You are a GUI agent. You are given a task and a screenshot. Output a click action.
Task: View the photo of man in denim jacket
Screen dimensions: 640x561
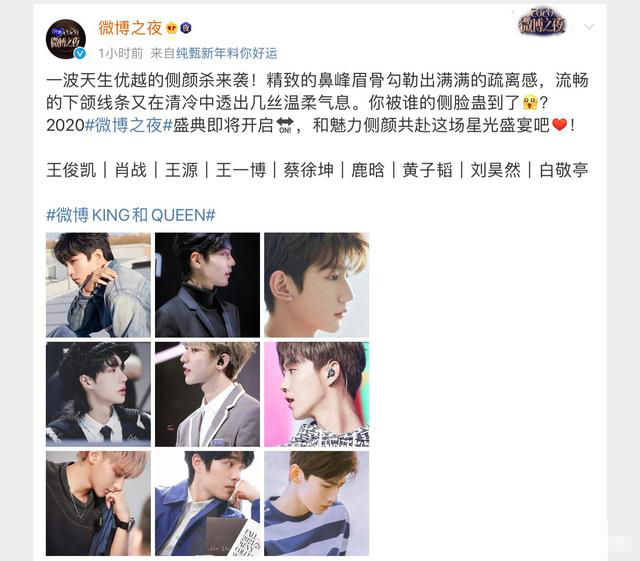click(x=98, y=285)
